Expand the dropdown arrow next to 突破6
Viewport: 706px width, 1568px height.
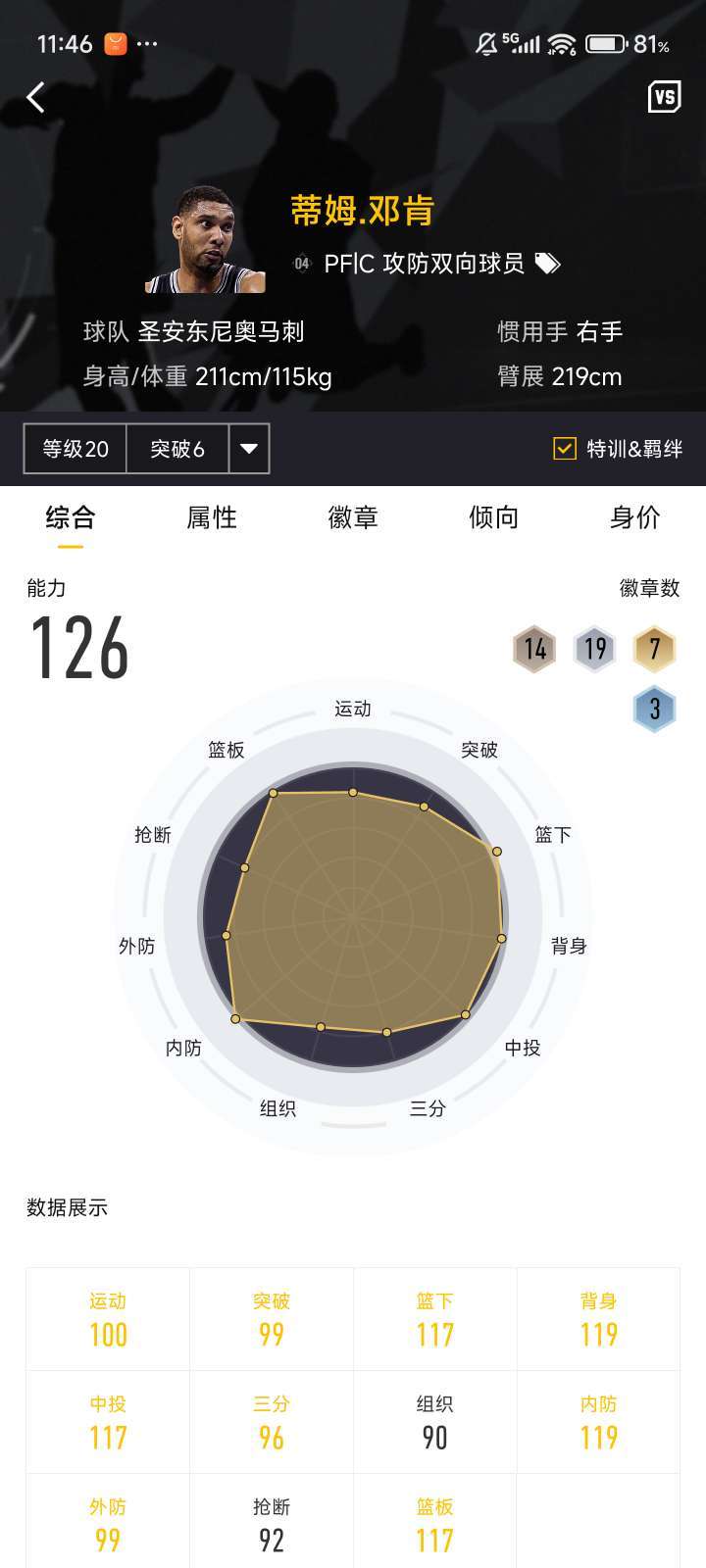pos(249,449)
